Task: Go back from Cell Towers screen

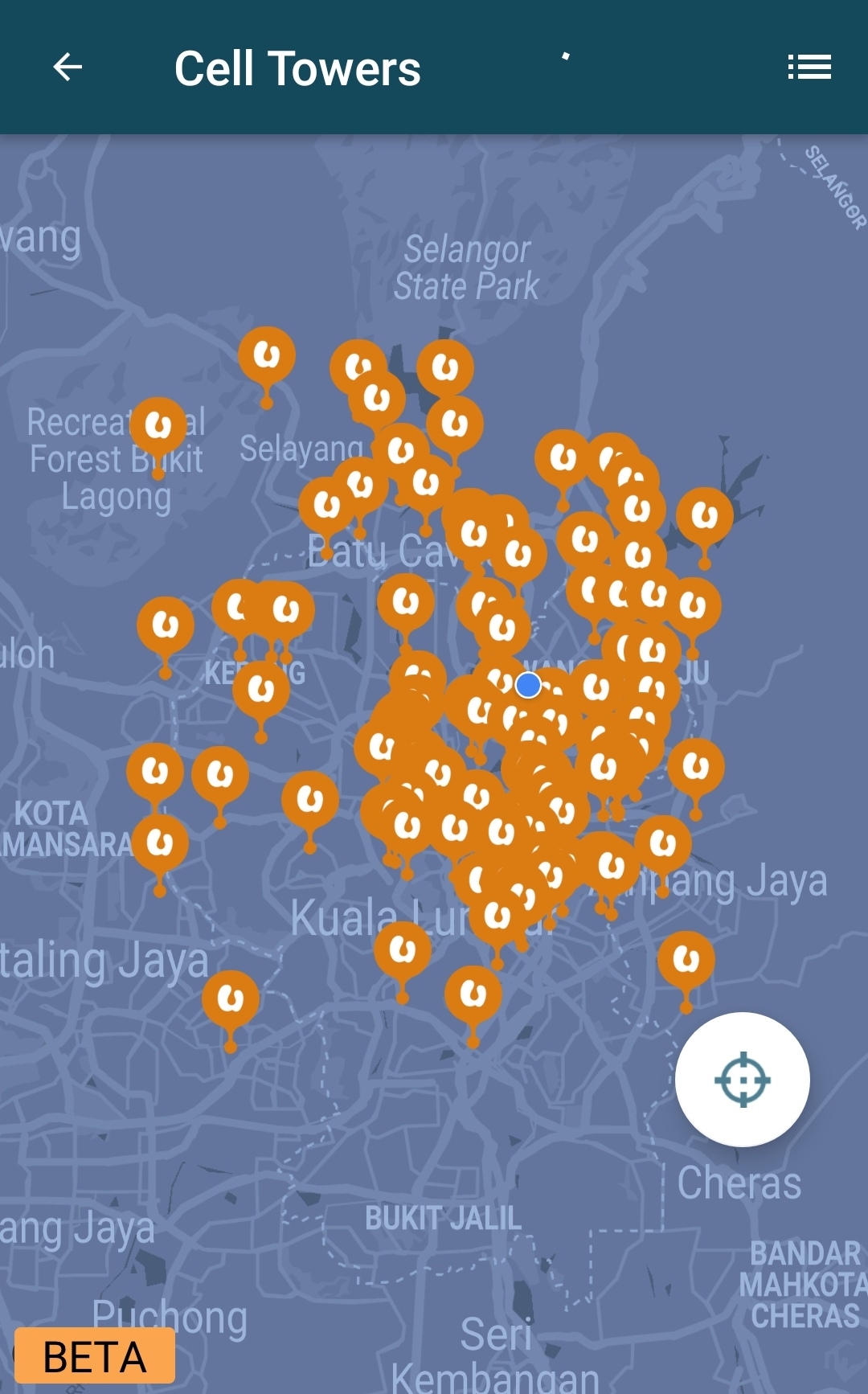Action: 68,68
